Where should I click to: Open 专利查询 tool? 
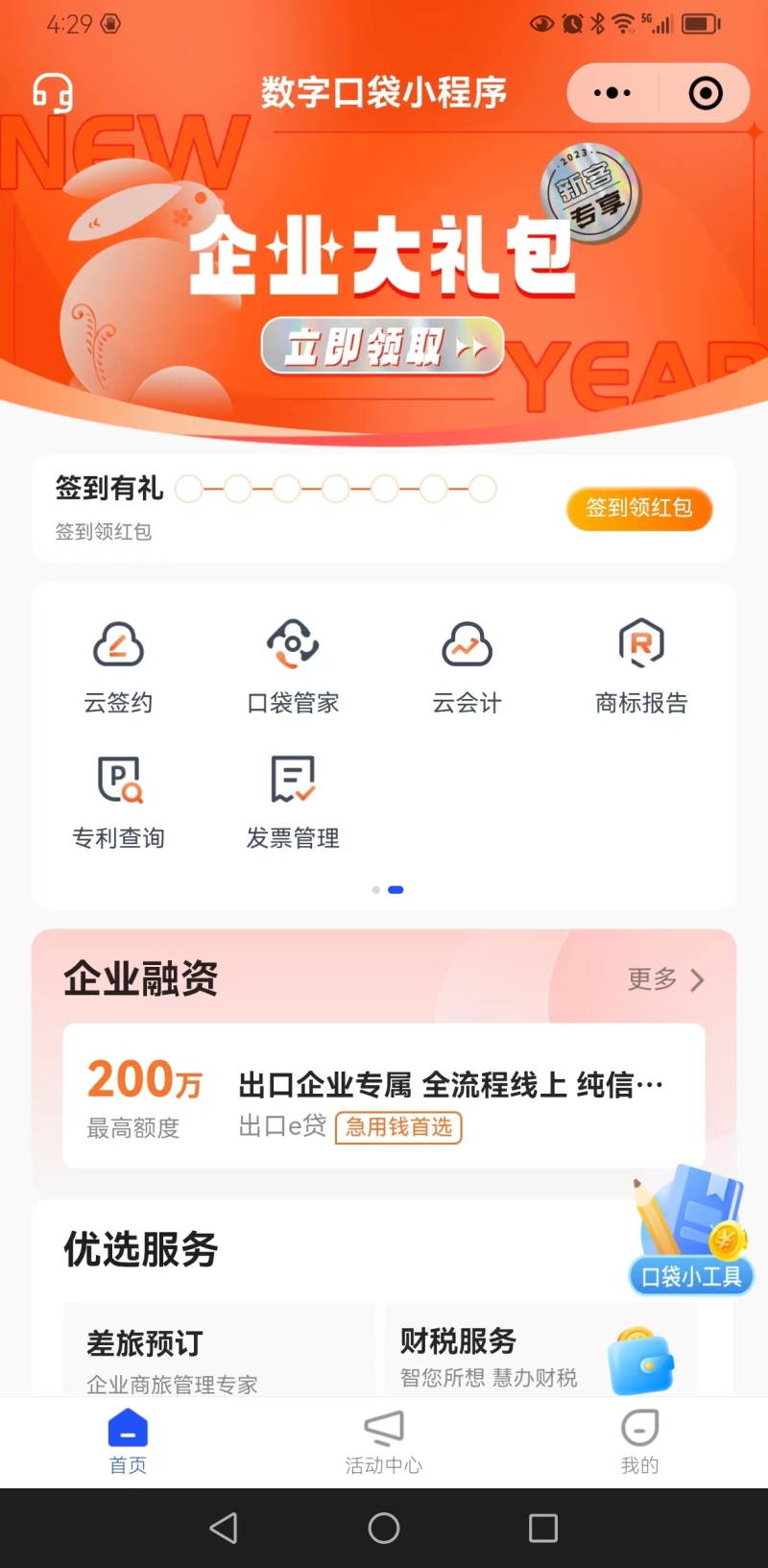[118, 802]
